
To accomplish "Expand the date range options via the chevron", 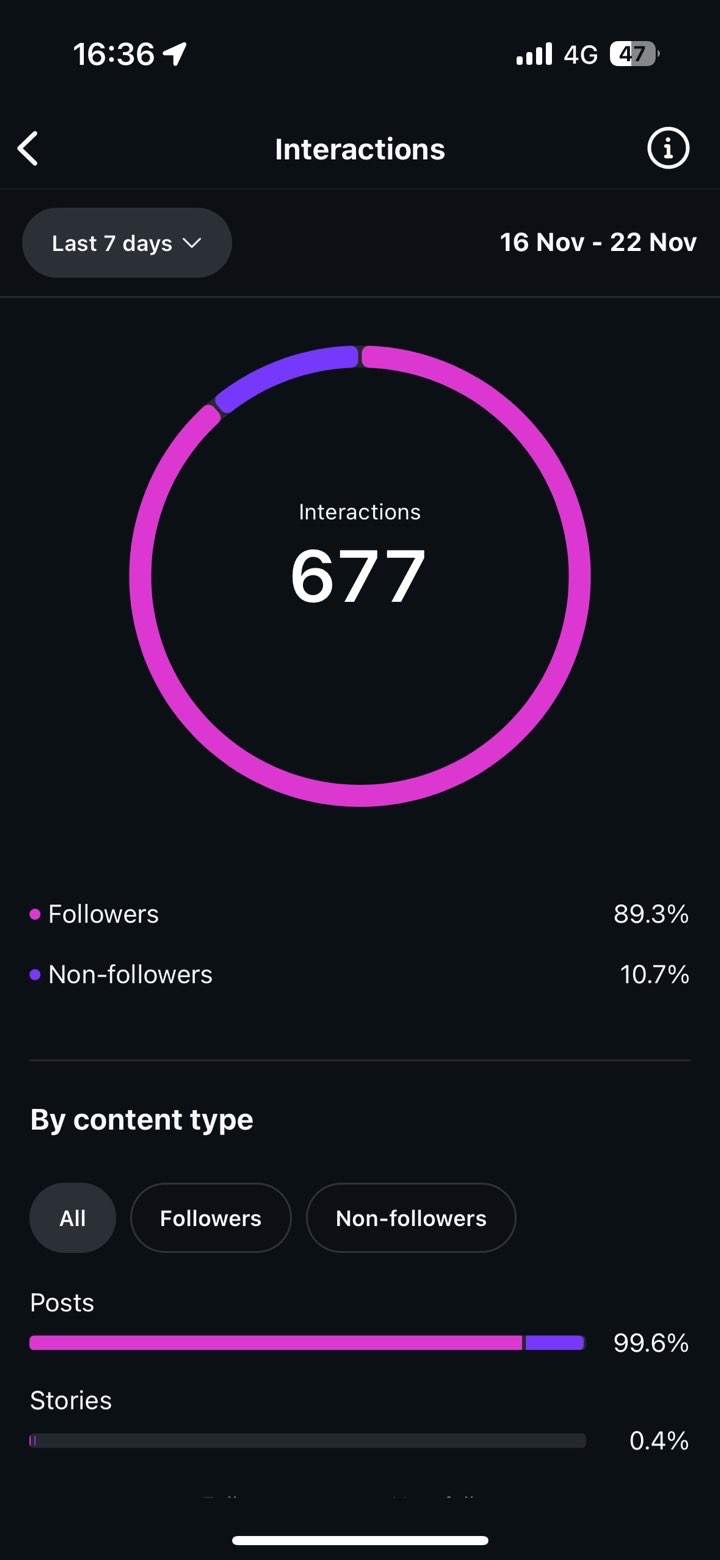I will point(193,243).
